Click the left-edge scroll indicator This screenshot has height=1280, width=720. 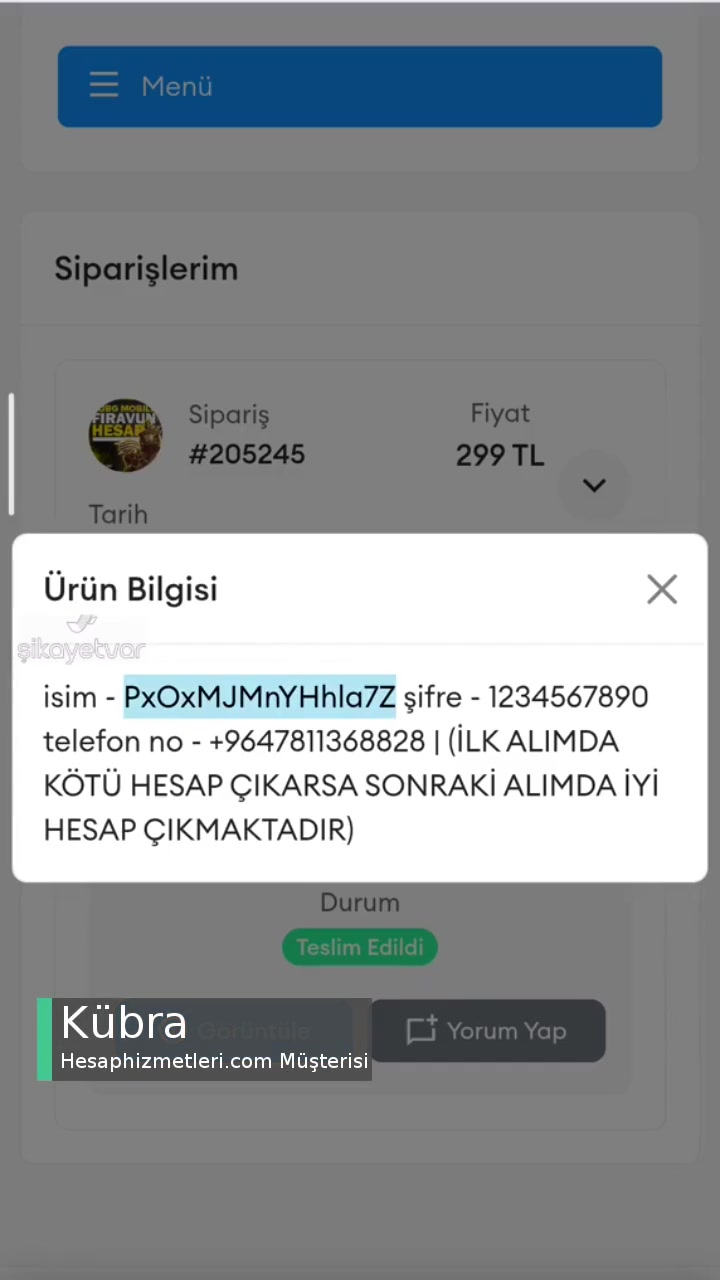[11, 452]
